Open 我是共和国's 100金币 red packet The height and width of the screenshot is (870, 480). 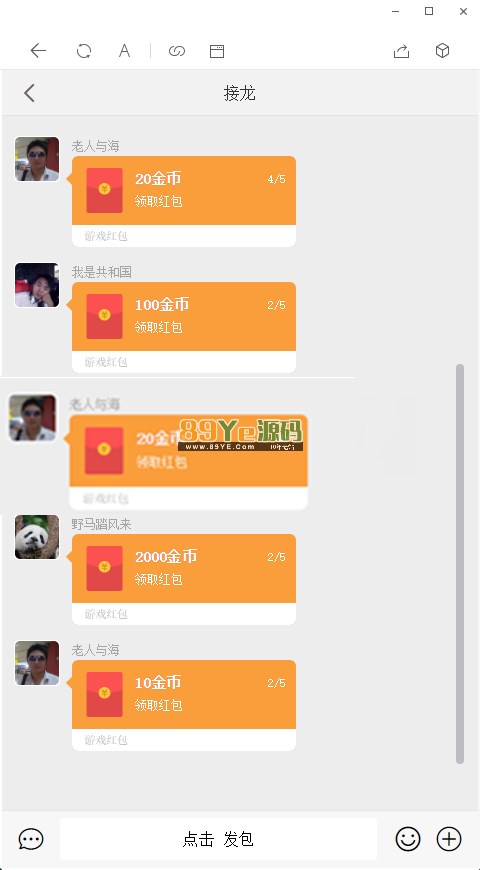tap(184, 327)
